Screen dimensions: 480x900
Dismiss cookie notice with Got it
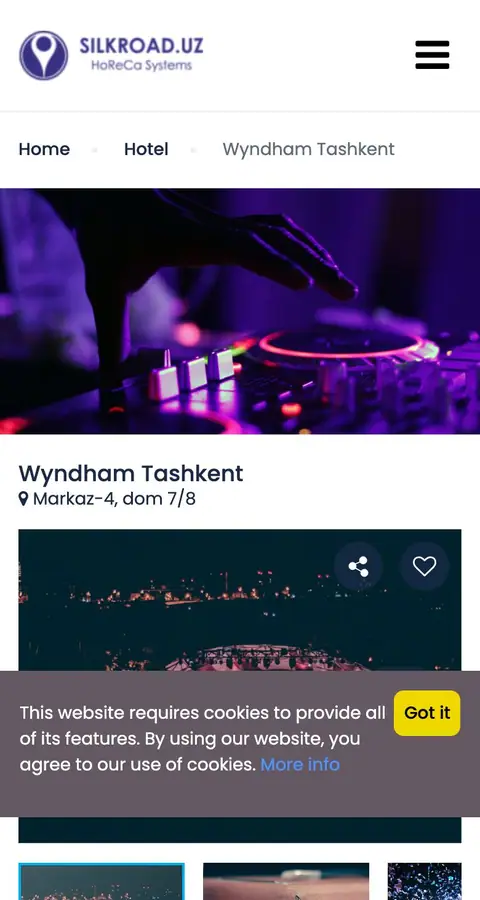pyautogui.click(x=427, y=713)
